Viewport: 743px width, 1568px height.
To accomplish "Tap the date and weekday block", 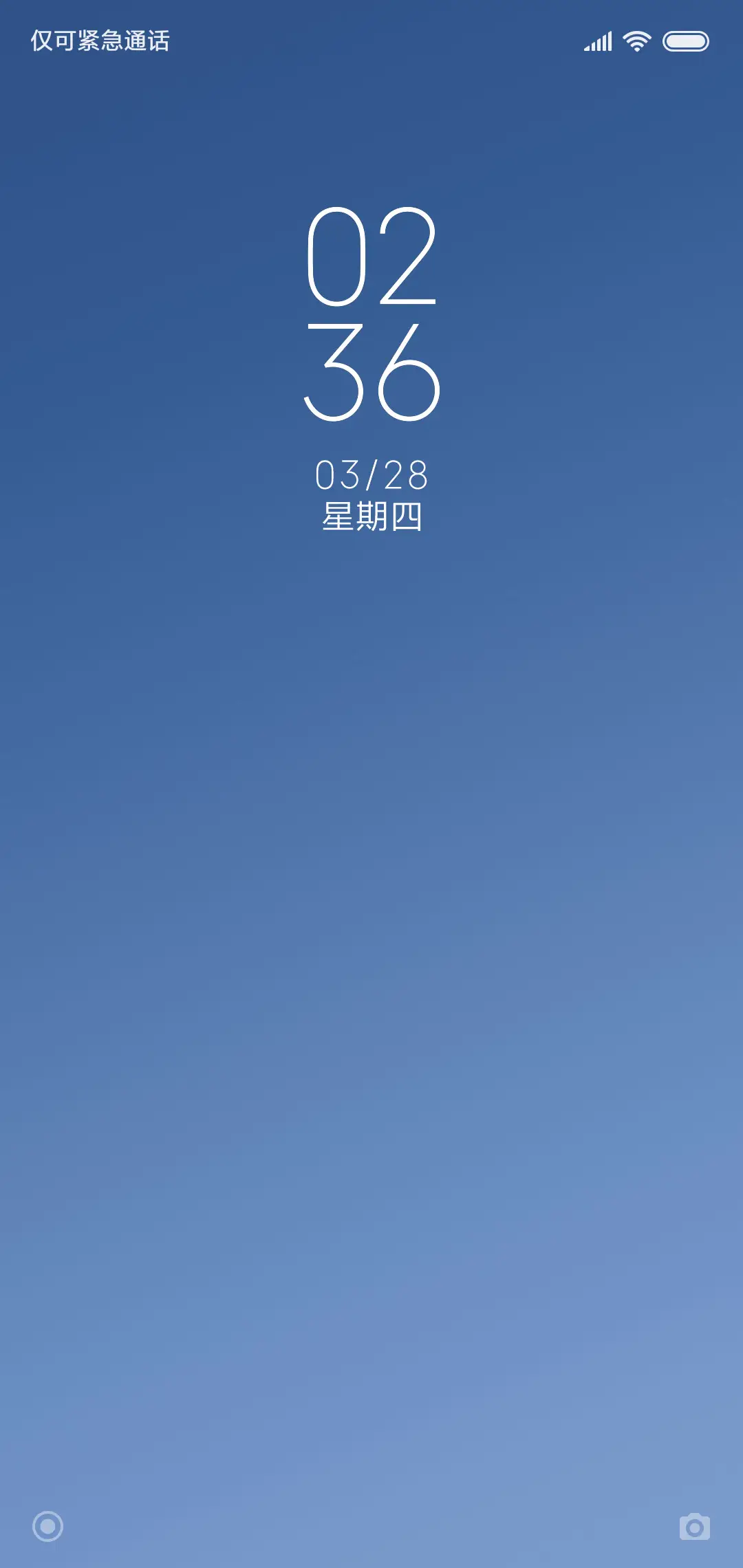I will (371, 495).
